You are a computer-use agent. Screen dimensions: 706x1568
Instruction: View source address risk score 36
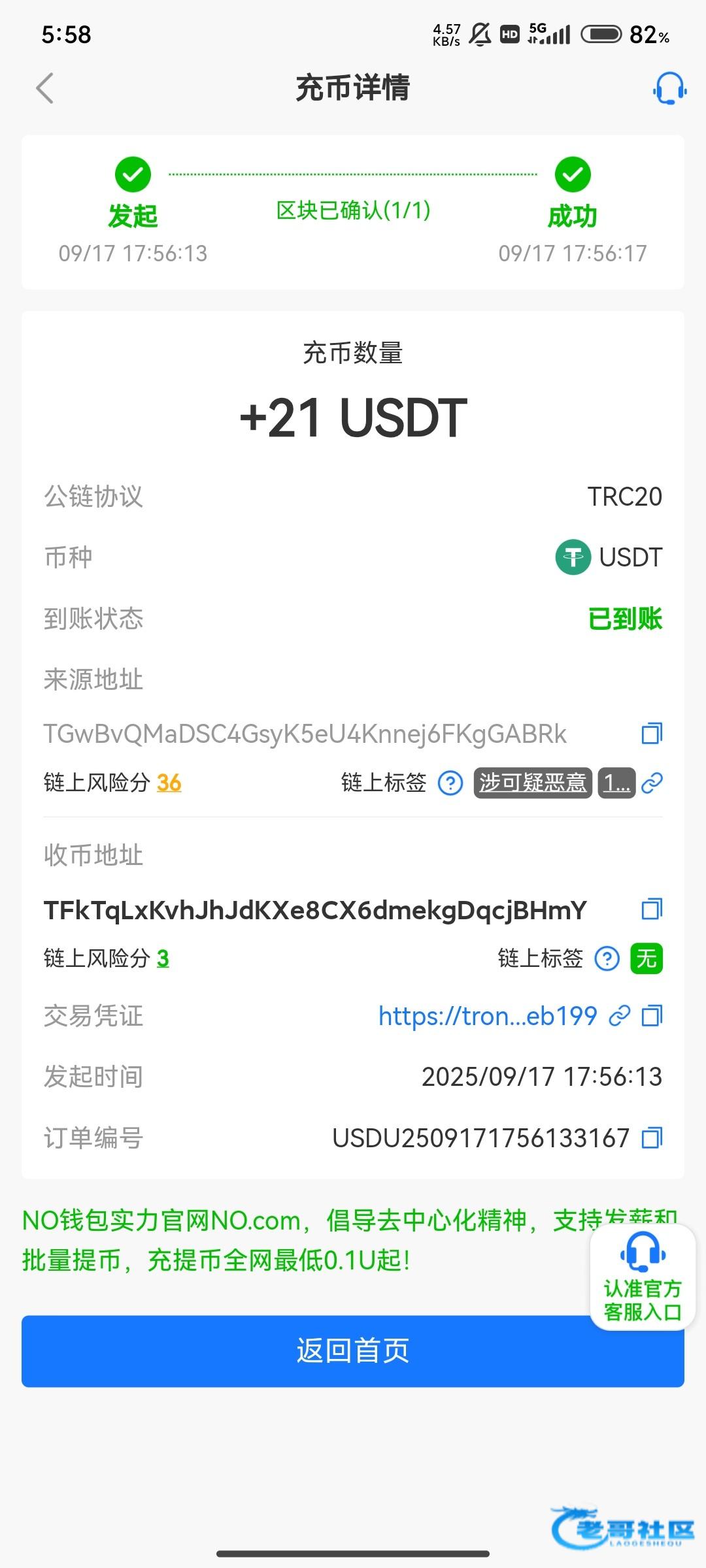click(x=169, y=783)
